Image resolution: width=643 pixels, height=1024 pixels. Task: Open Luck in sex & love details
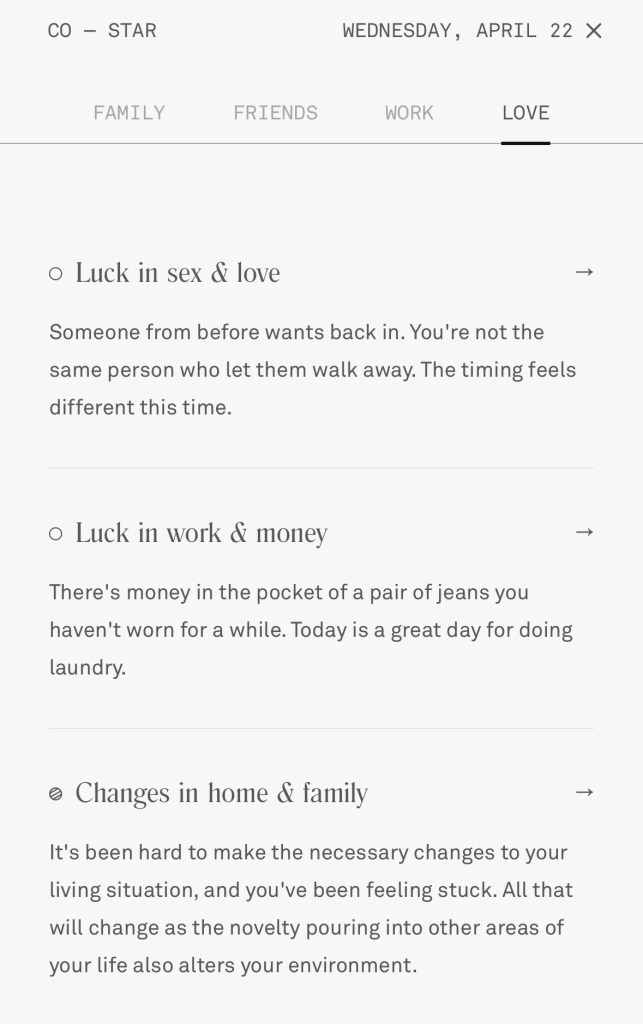coord(585,272)
